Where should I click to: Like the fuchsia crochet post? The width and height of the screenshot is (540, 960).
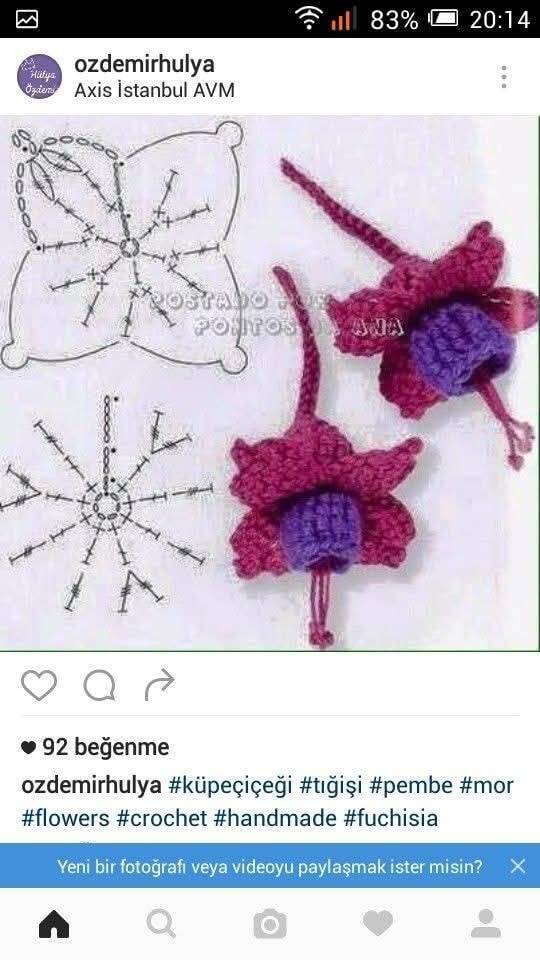[x=39, y=685]
